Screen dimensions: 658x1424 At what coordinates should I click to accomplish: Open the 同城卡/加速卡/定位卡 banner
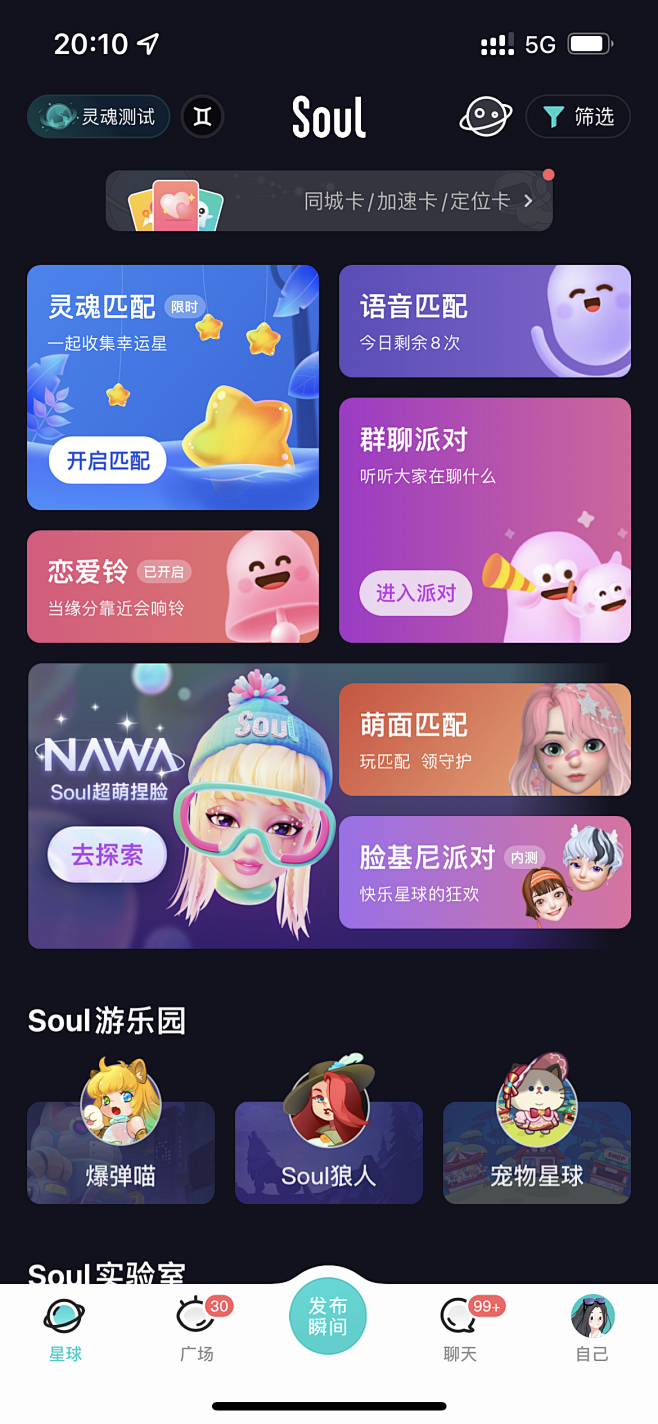click(x=329, y=201)
